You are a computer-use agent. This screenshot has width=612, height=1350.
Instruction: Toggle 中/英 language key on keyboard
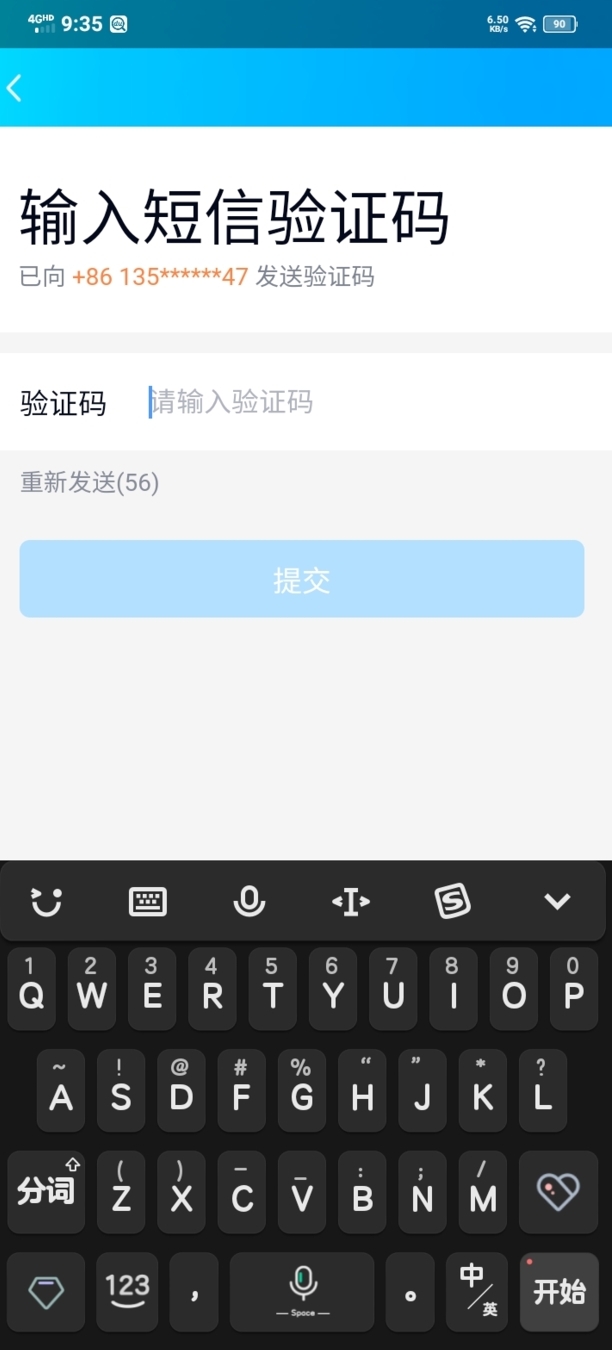coord(477,1292)
